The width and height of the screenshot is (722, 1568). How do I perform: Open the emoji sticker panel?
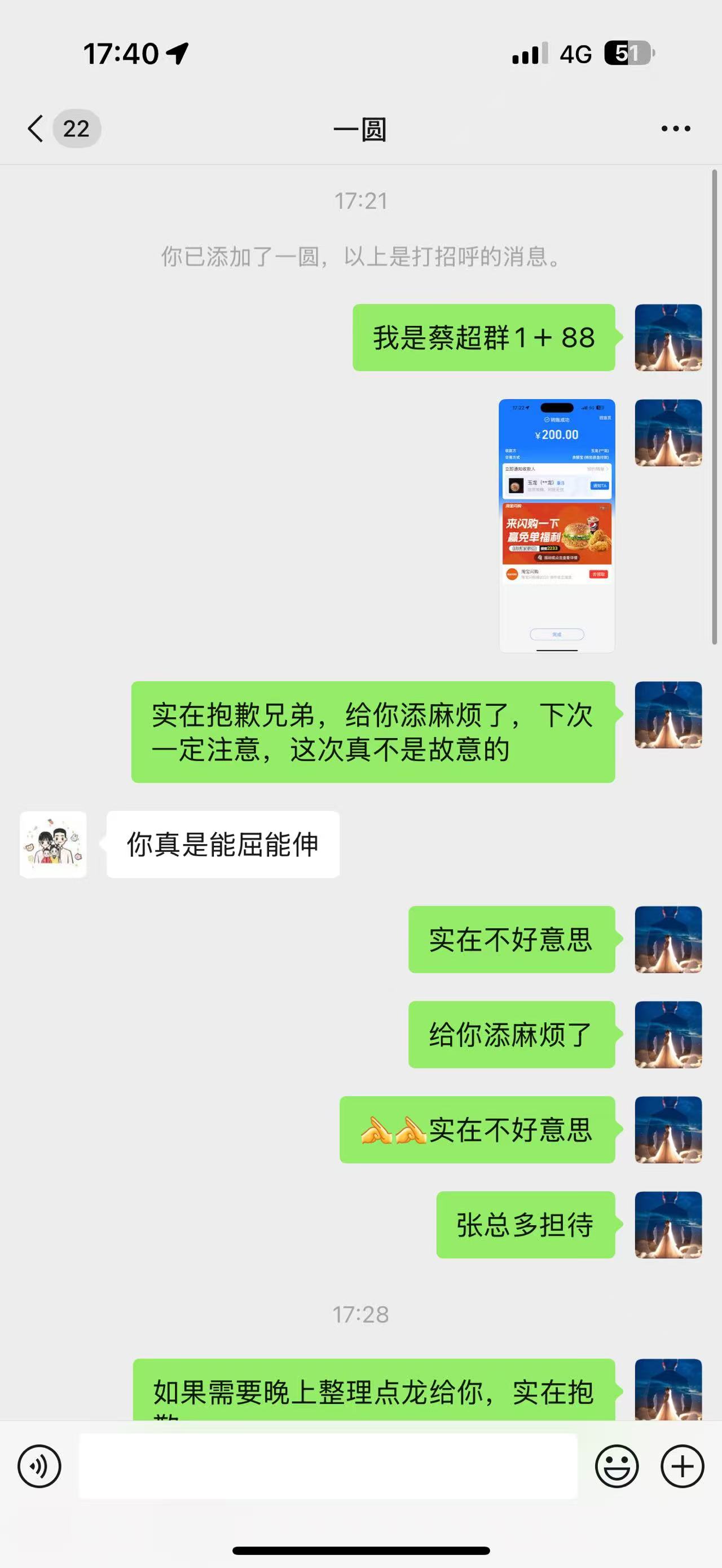click(616, 1467)
